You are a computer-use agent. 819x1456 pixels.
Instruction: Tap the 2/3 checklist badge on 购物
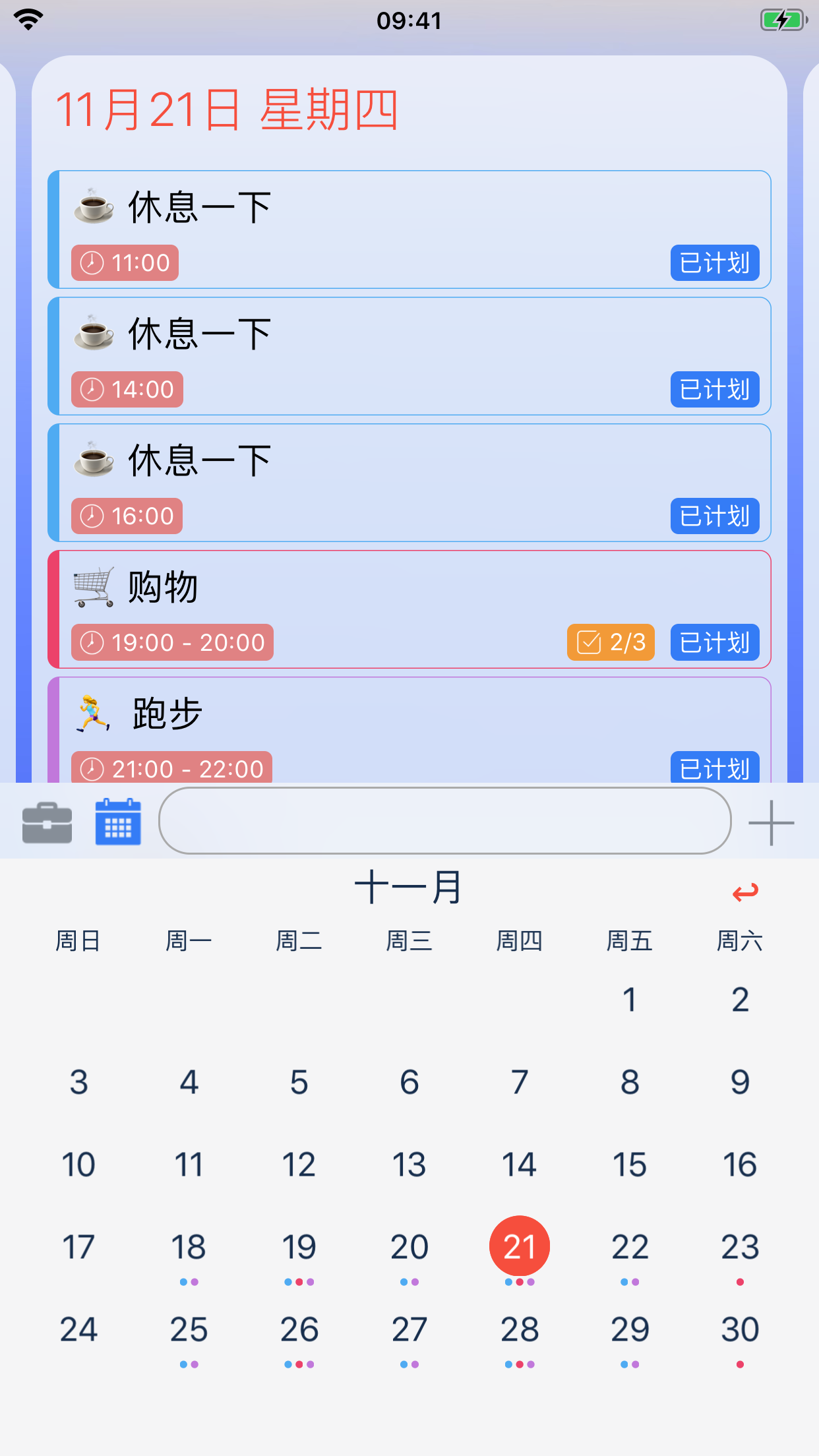(611, 642)
